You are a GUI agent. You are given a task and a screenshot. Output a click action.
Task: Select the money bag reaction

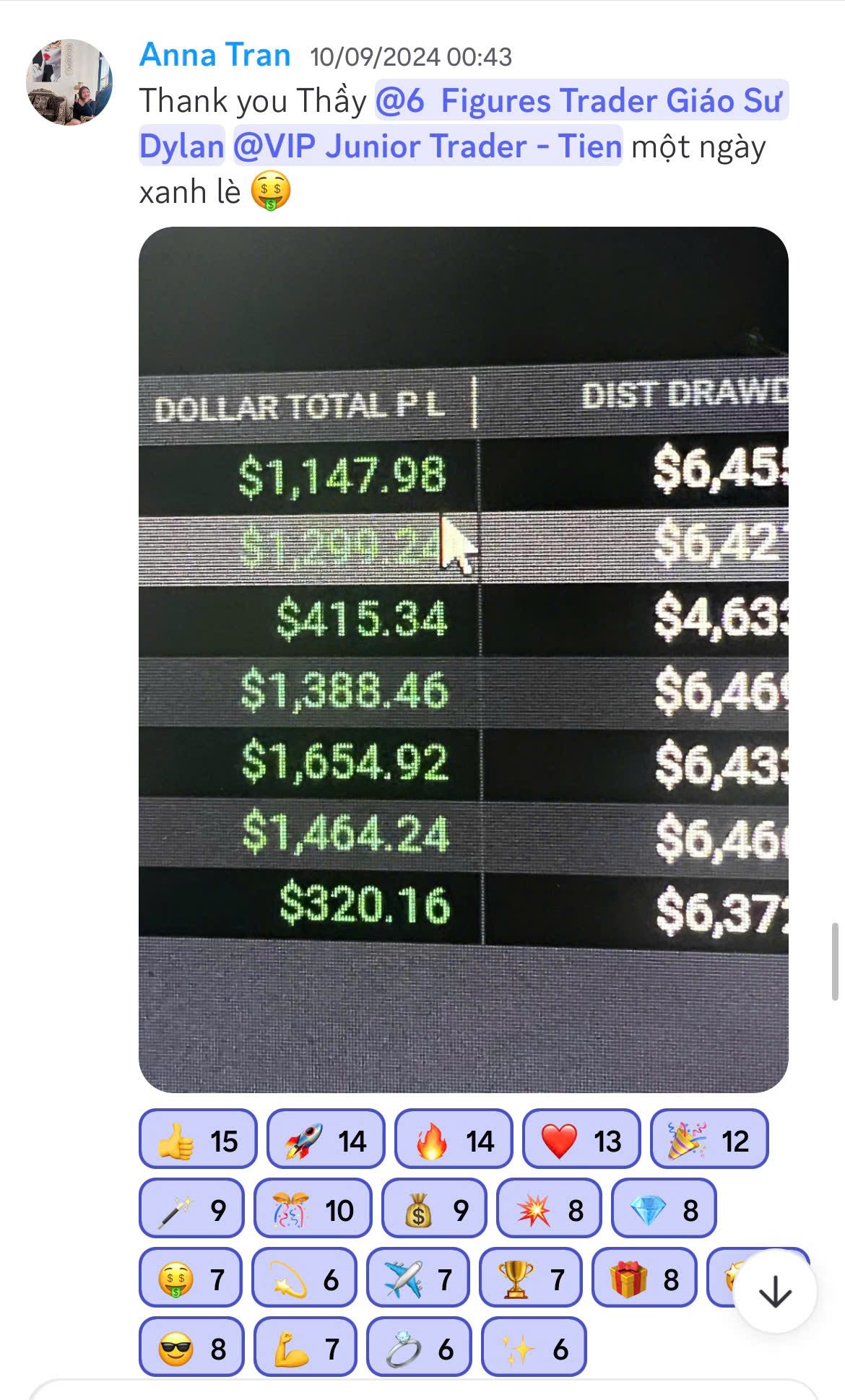click(435, 1210)
